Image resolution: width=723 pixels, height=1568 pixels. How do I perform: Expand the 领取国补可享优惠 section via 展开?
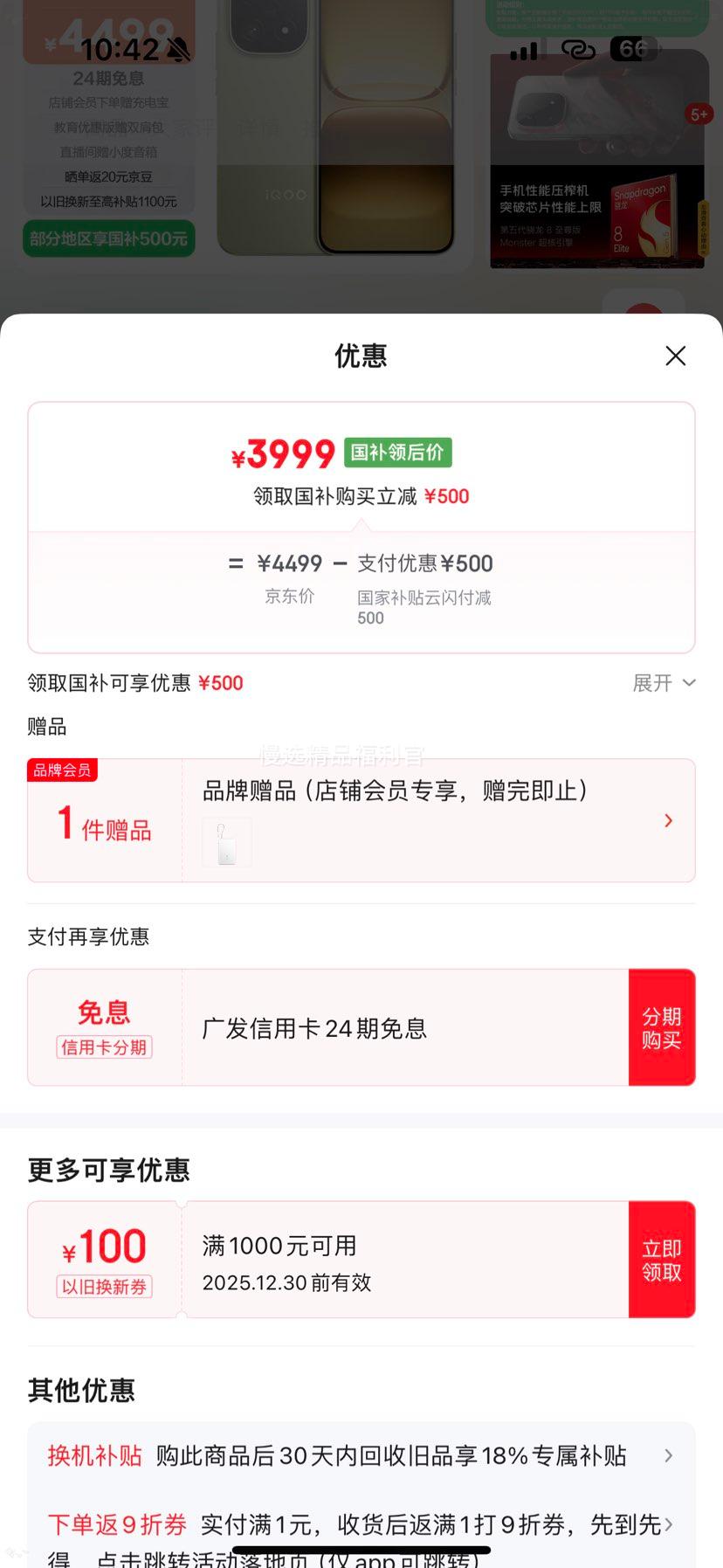point(663,682)
